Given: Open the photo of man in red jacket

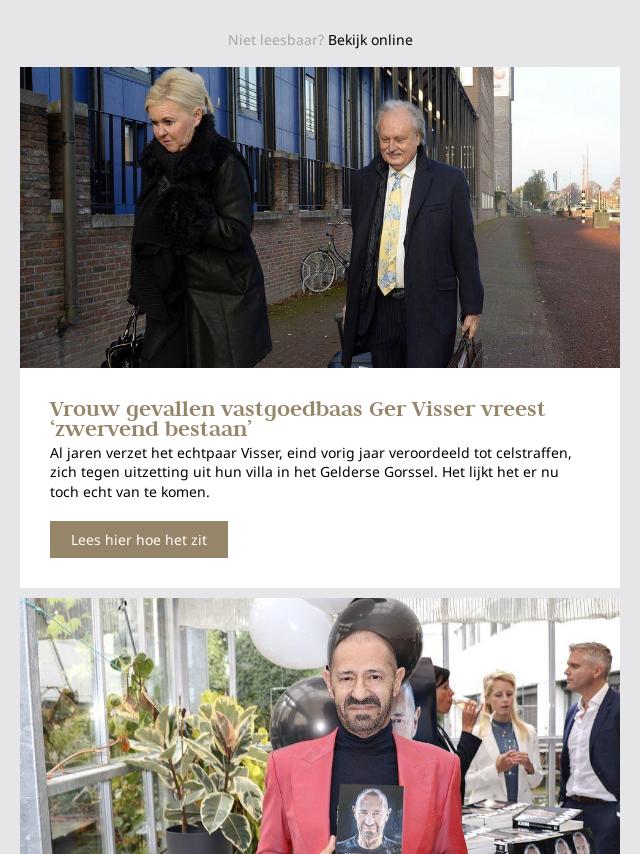Looking at the screenshot, I should [x=320, y=726].
